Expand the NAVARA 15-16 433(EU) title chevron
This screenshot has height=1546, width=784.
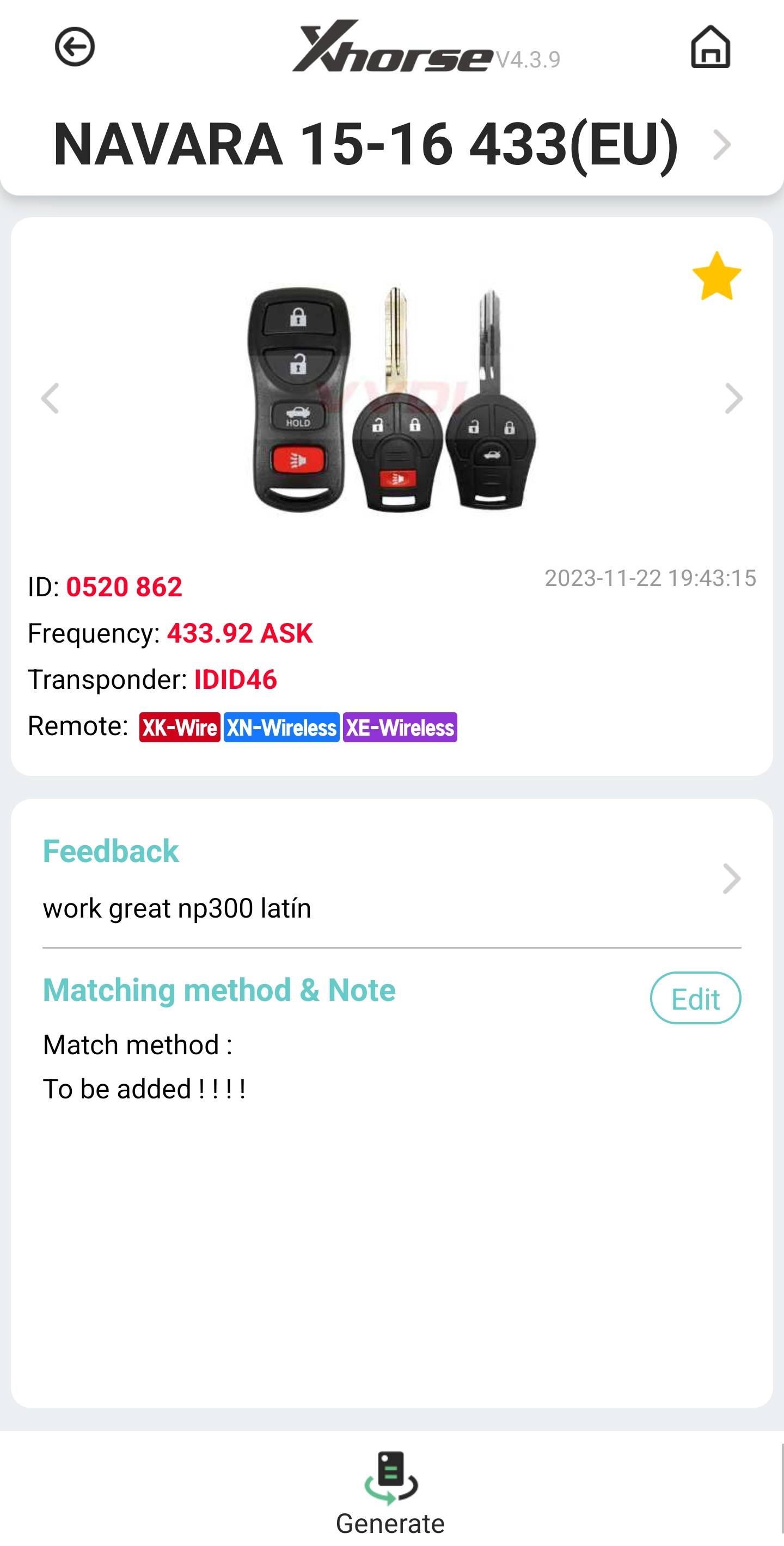(721, 145)
